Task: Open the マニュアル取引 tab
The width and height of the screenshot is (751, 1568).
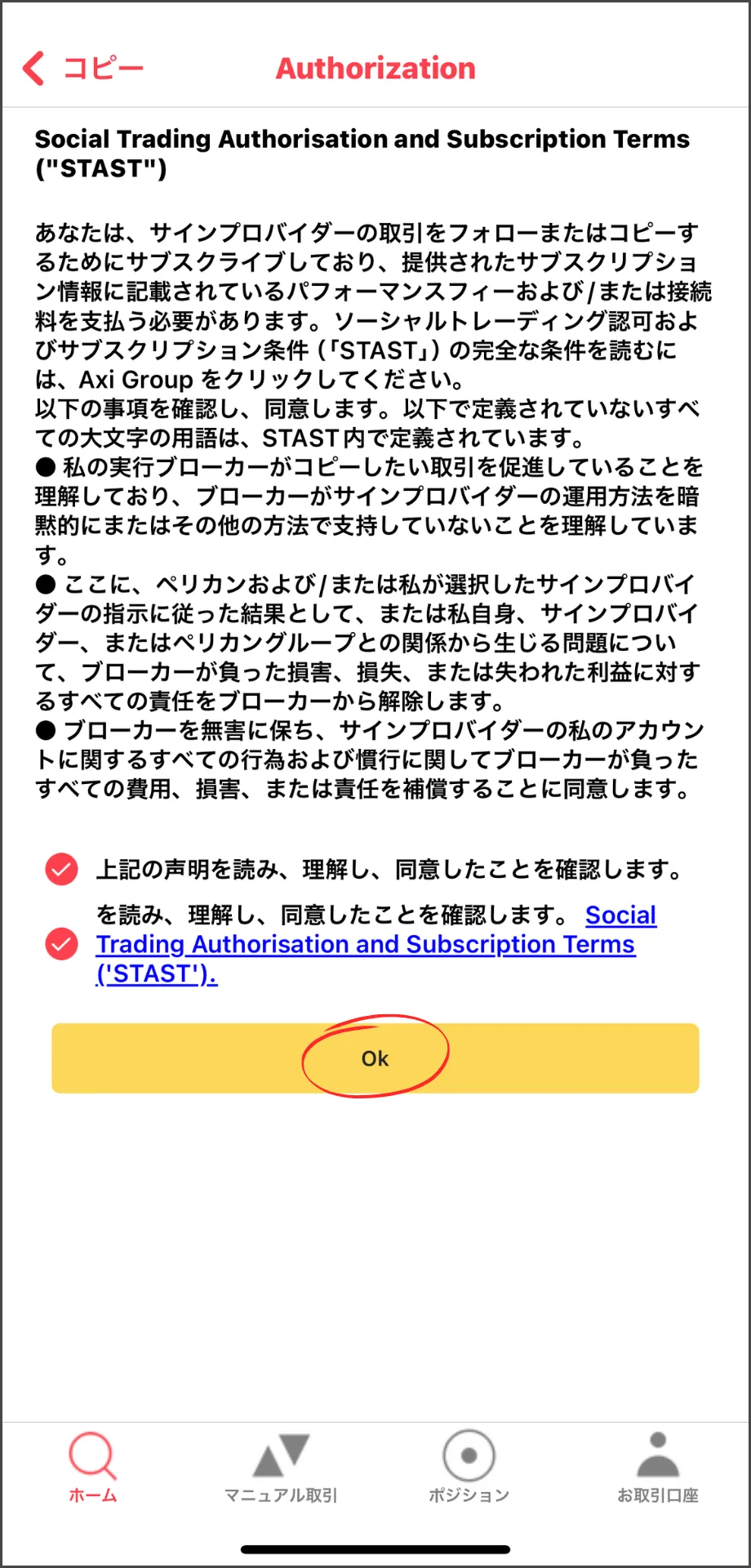Action: 281,1468
